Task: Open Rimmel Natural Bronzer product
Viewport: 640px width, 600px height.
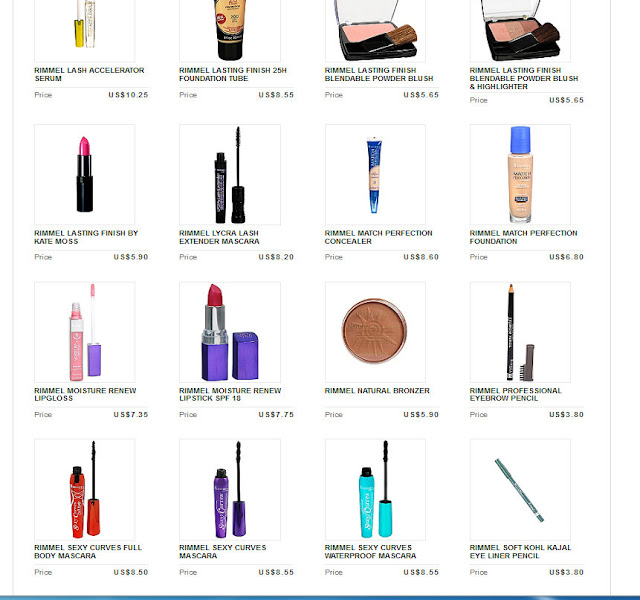Action: (x=375, y=331)
